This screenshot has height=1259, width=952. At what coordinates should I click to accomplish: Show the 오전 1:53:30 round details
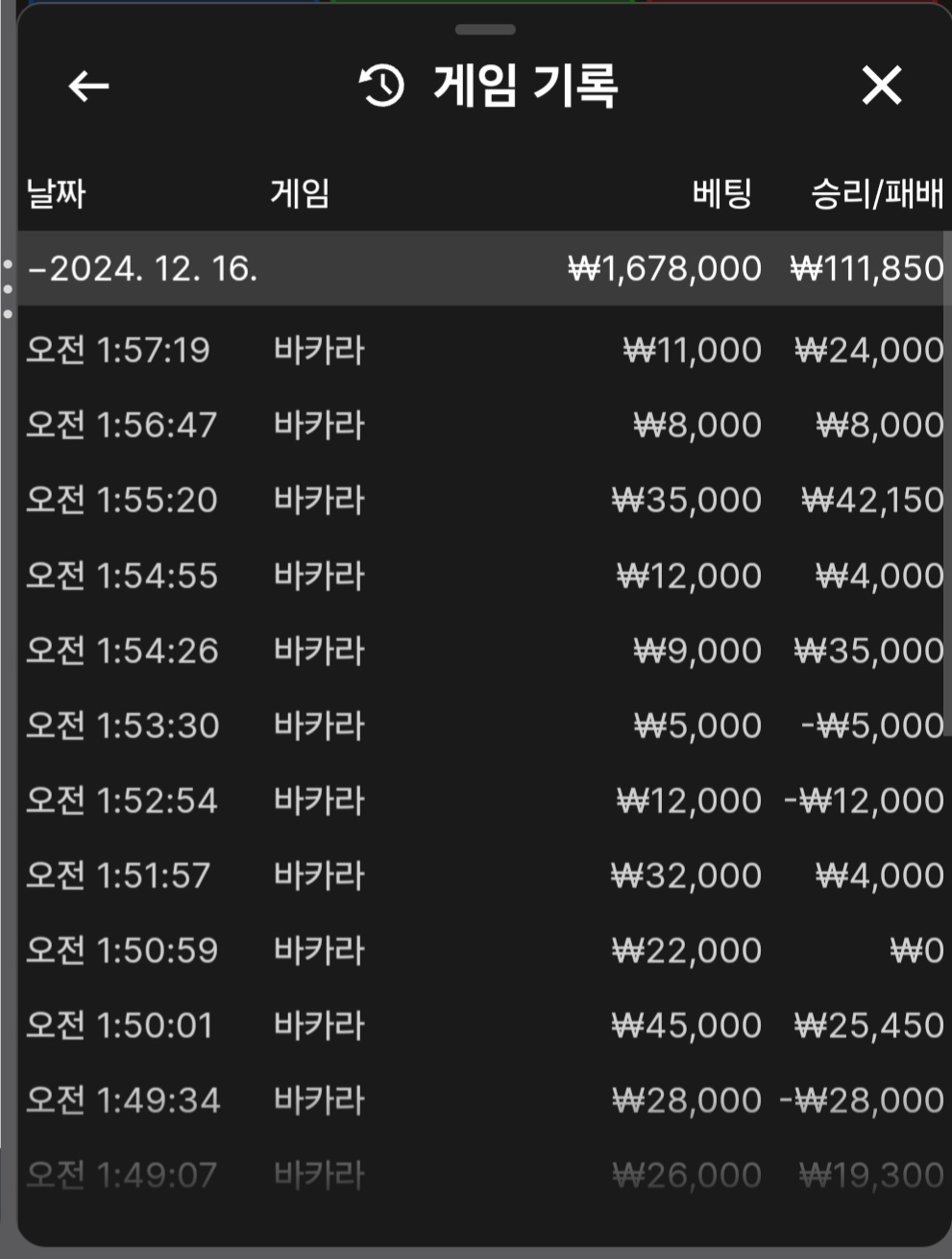[480, 726]
